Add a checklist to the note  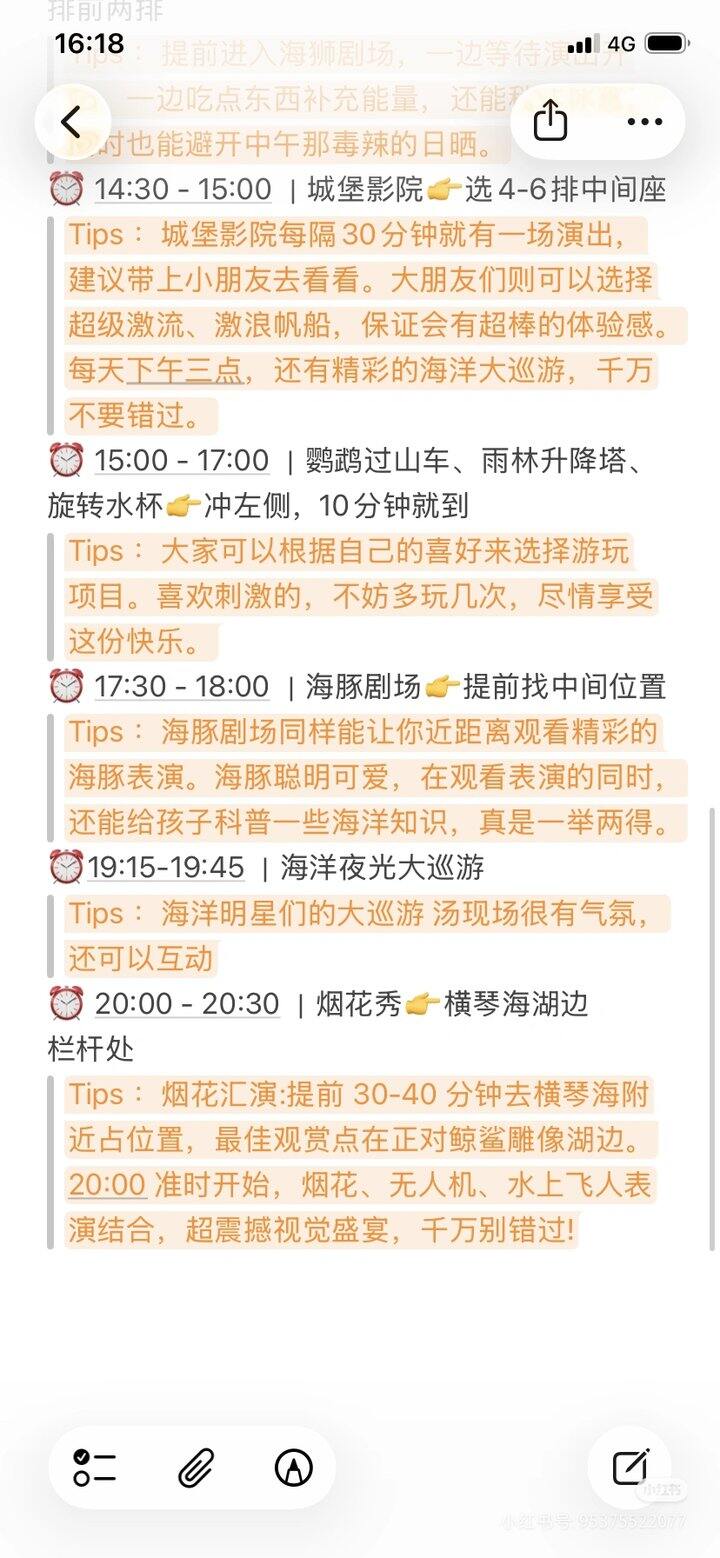[x=95, y=1467]
